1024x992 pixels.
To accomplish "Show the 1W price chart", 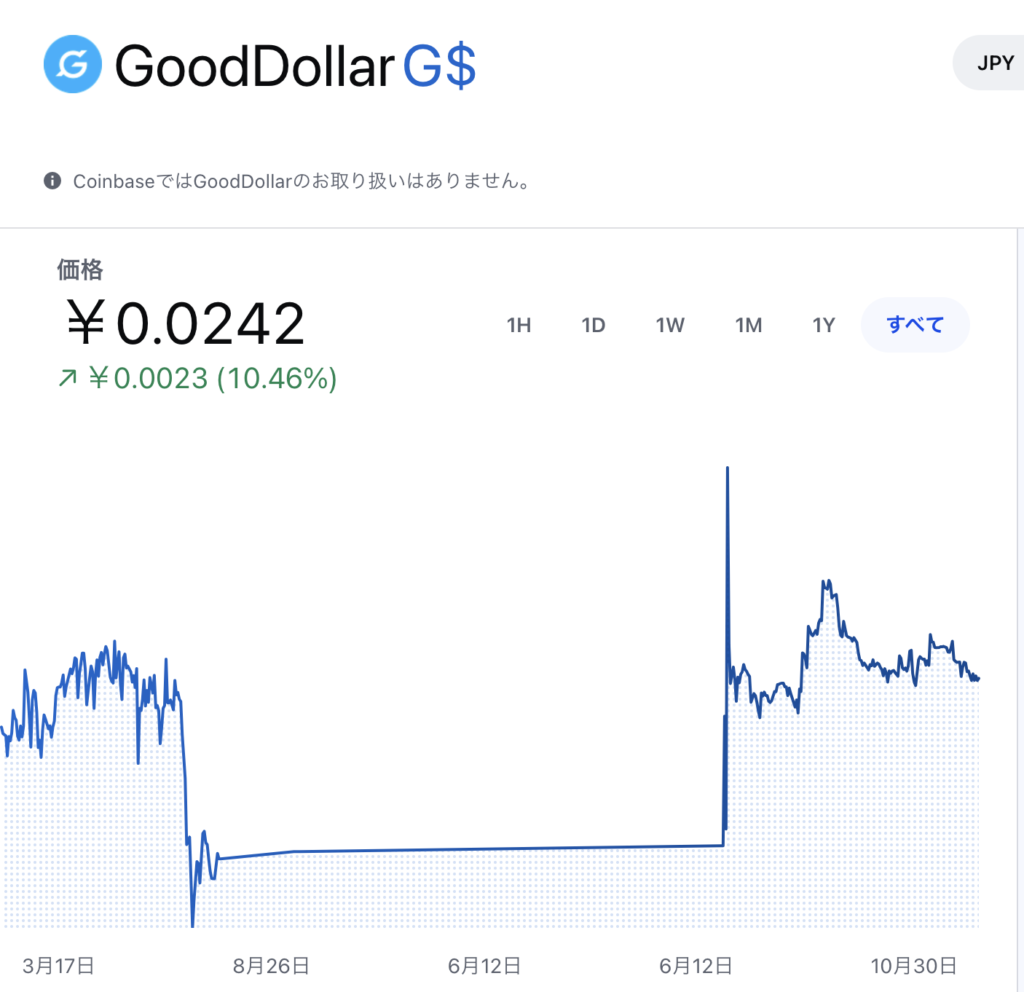I will pos(670,325).
